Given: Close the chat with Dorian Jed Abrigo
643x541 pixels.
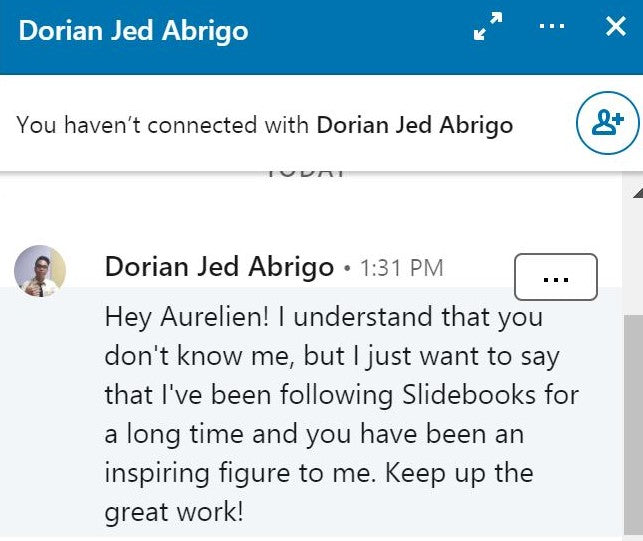Looking at the screenshot, I should (615, 28).
